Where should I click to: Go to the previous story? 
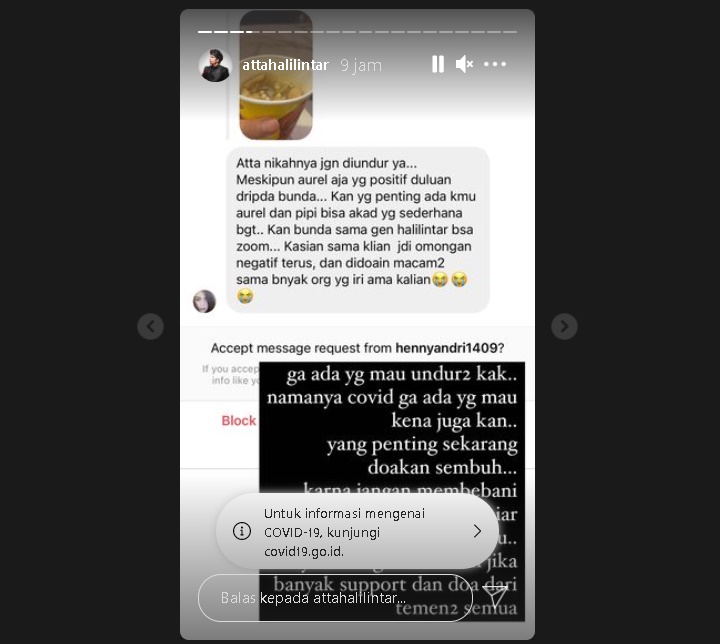coord(150,326)
